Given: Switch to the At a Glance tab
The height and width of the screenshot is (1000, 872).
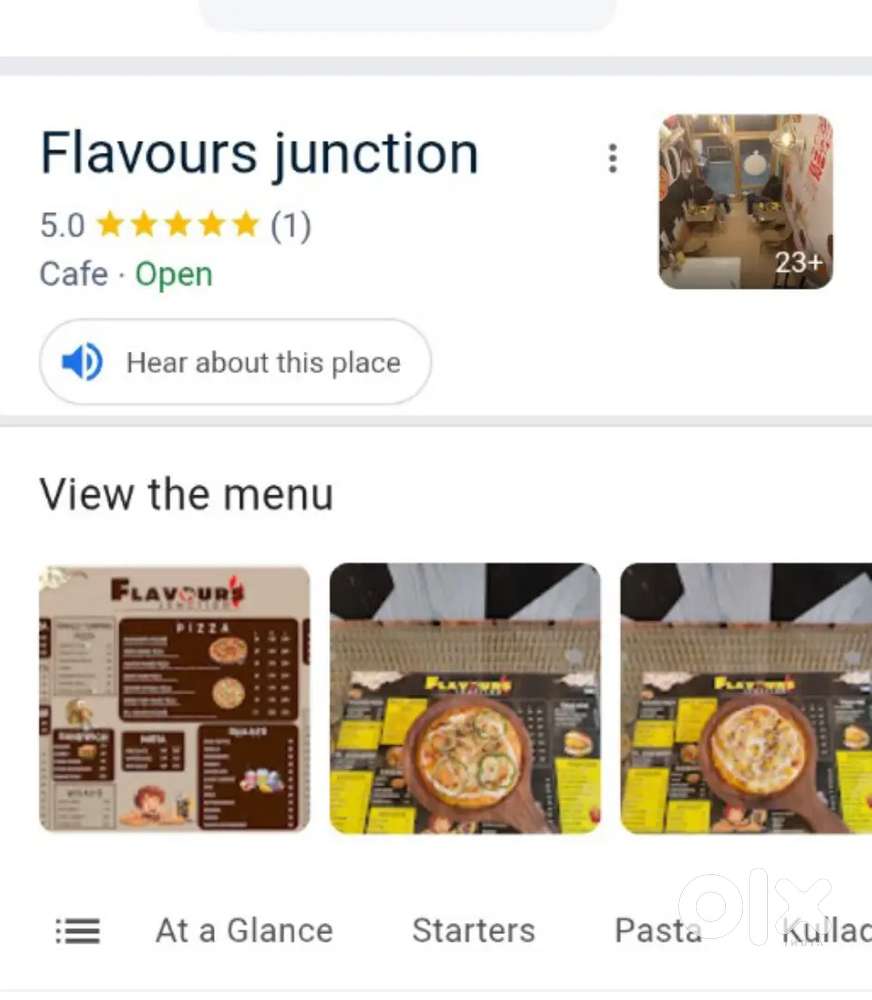Looking at the screenshot, I should [x=244, y=931].
